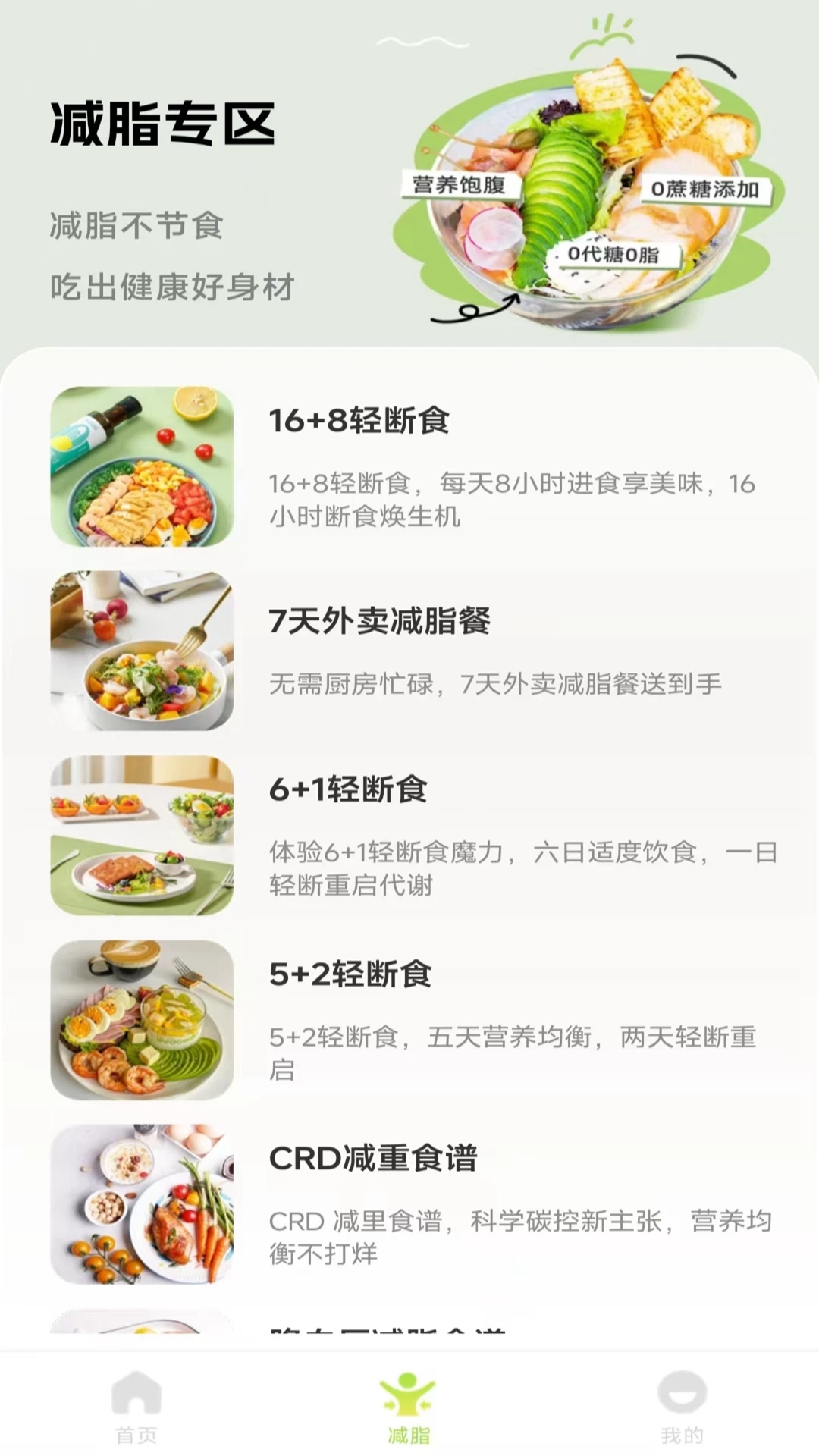The width and height of the screenshot is (819, 1456).
Task: Open the 7天外卖减脂餐 plan
Action: (383, 622)
